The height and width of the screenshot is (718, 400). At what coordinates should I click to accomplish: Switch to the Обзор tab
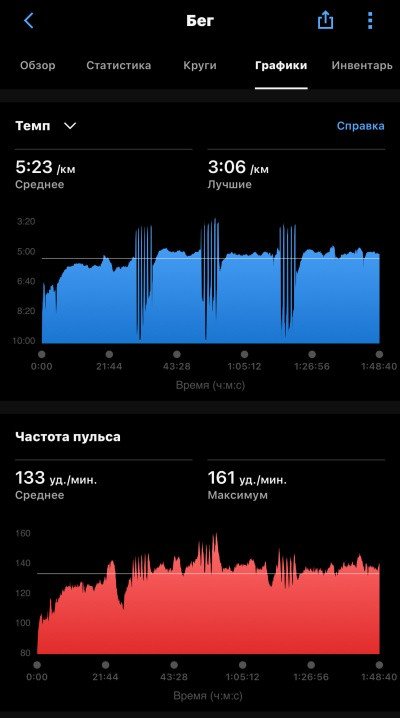[x=38, y=65]
